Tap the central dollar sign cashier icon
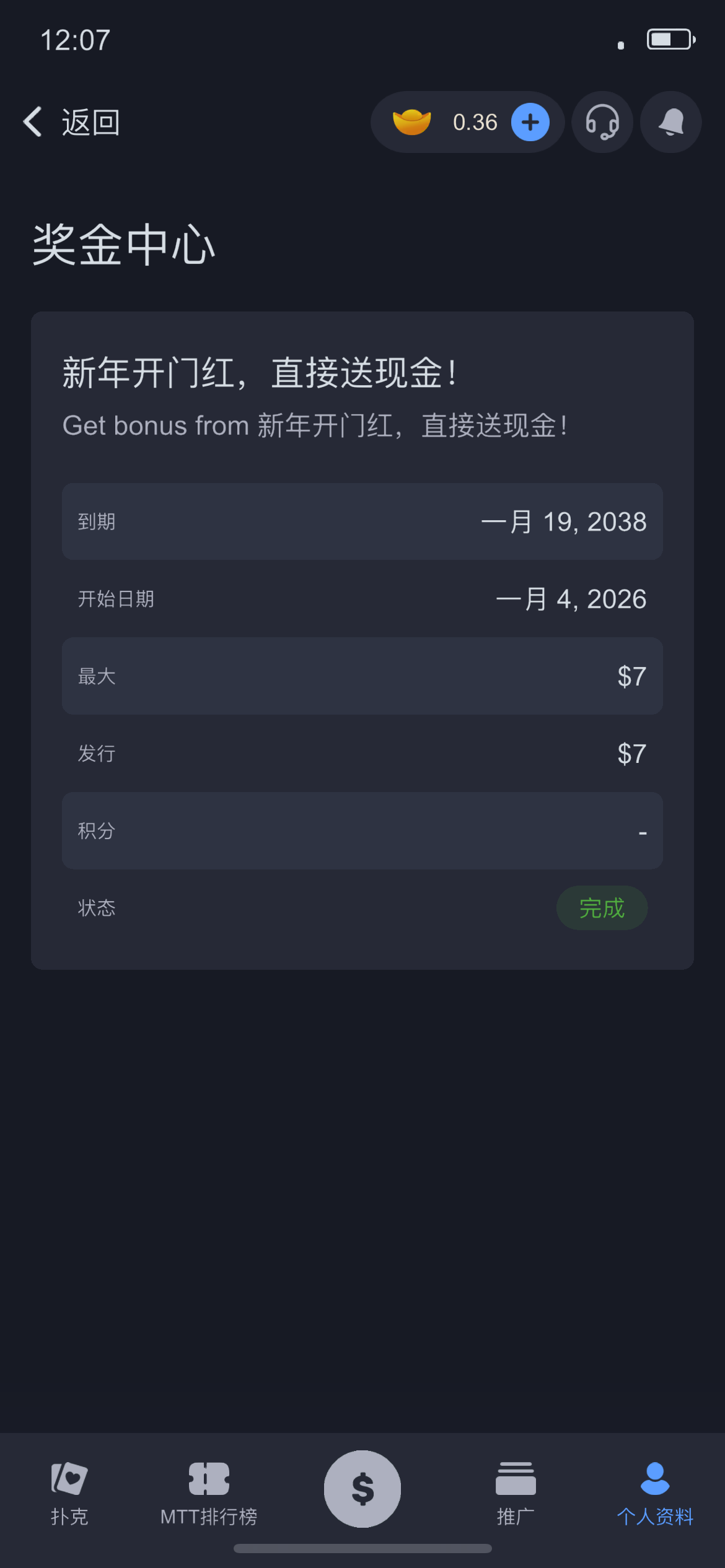Screen dimensions: 725x1568 (x=362, y=1489)
